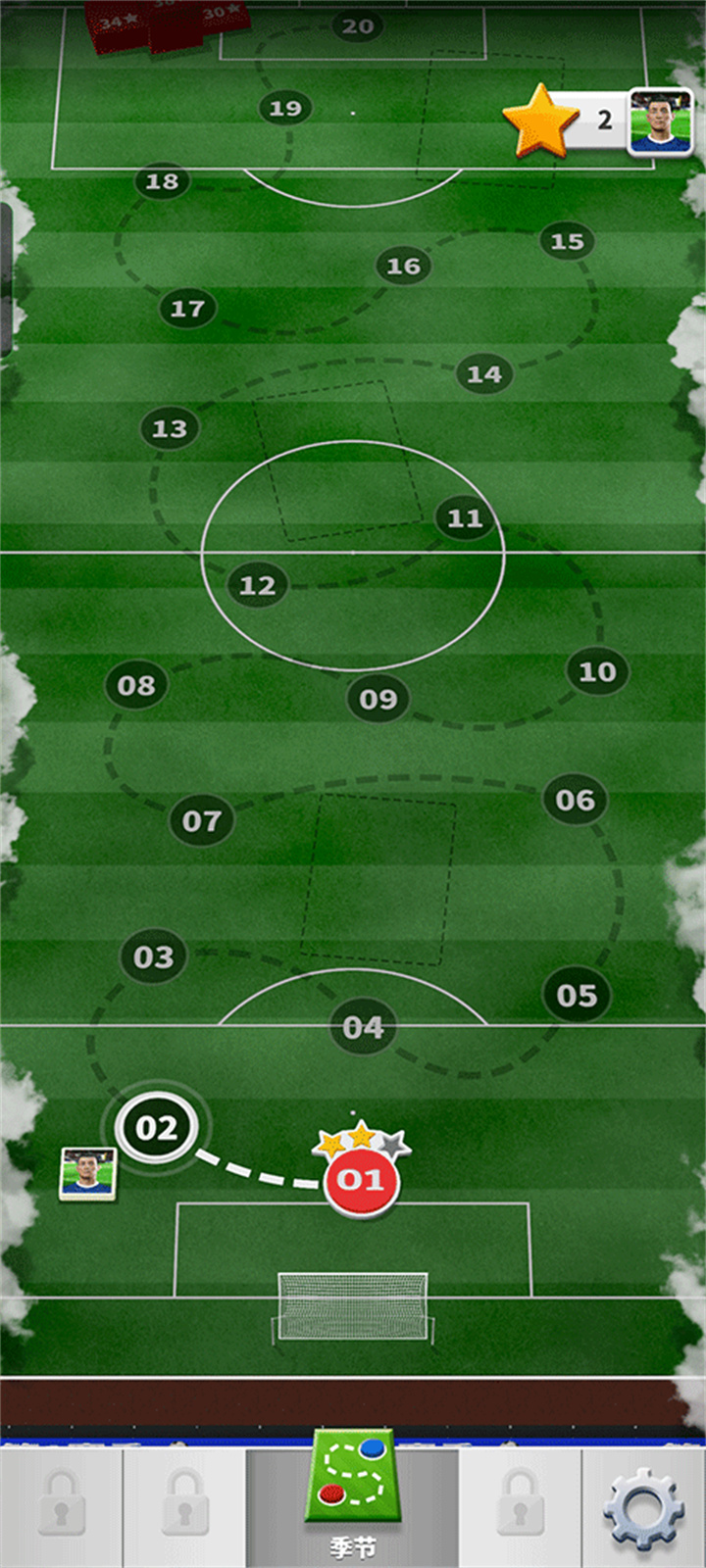The image size is (706, 1568).
Task: Tap the player card next to level 02
Action: (87, 1173)
